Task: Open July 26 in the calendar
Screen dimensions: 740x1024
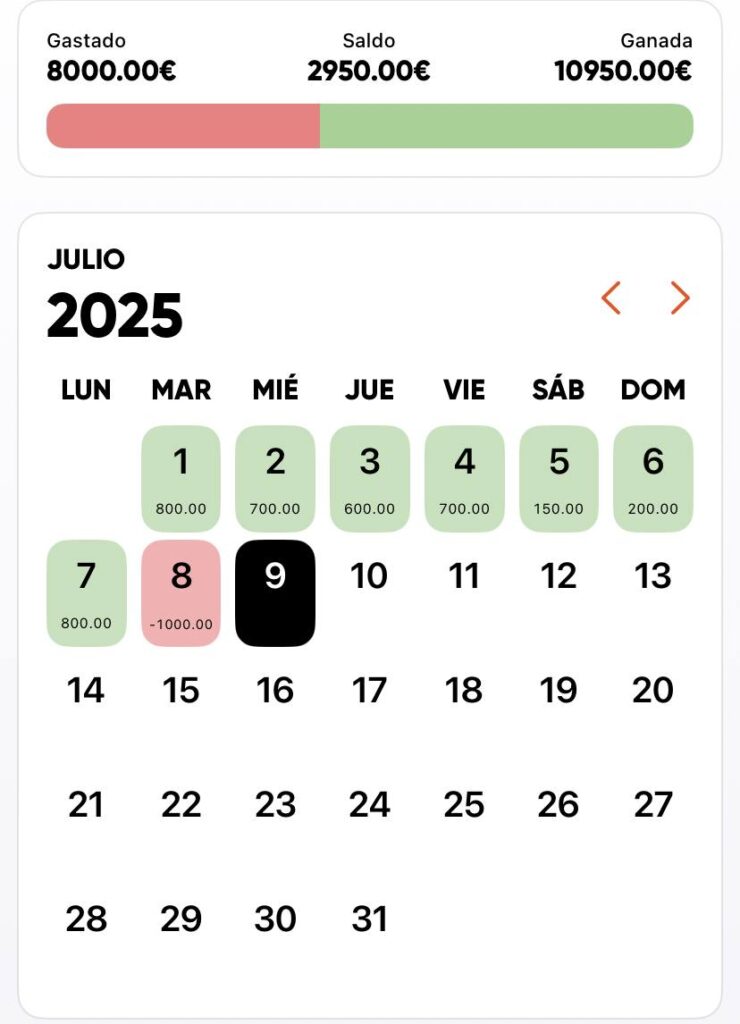Action: 559,804
